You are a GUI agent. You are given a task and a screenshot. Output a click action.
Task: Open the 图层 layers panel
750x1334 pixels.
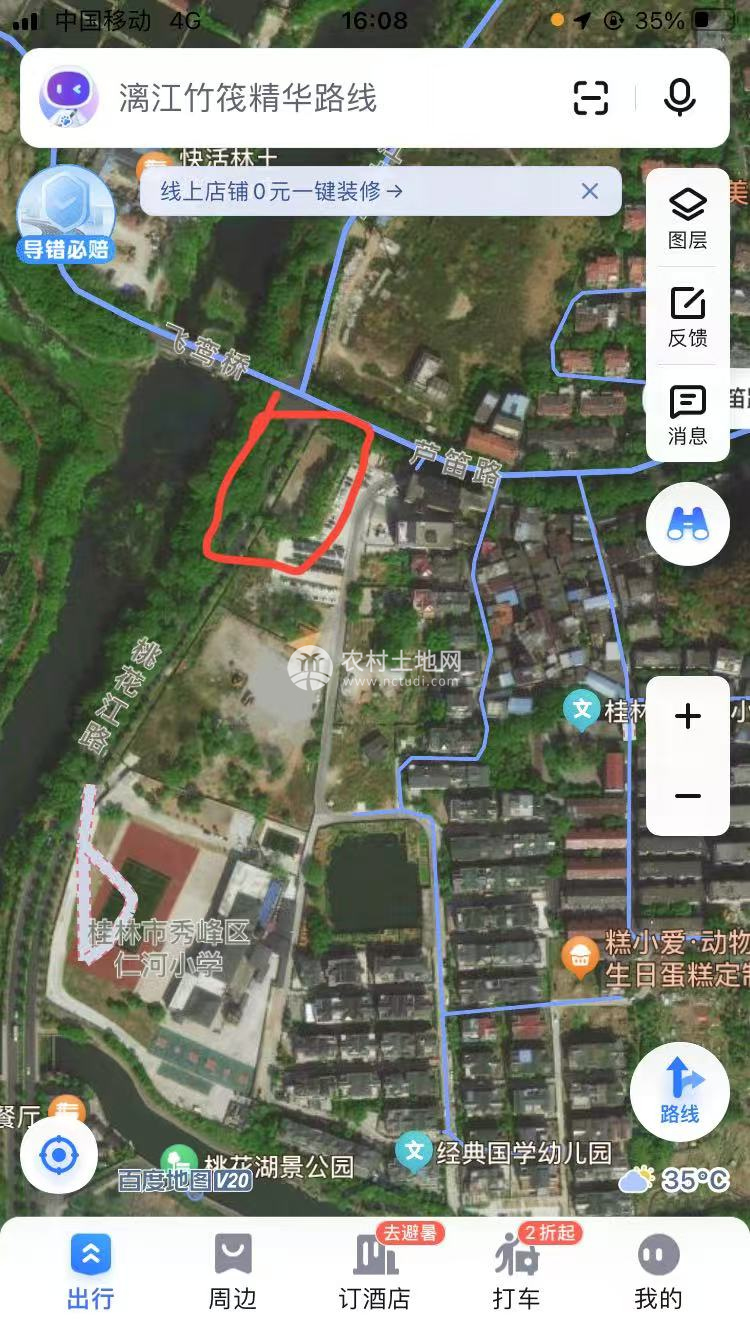688,219
